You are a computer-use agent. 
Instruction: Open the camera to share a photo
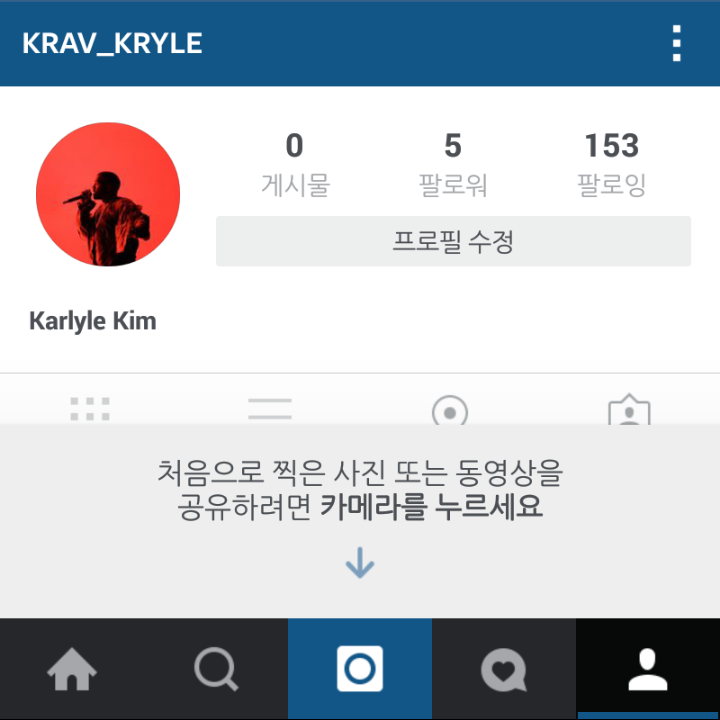click(360, 669)
